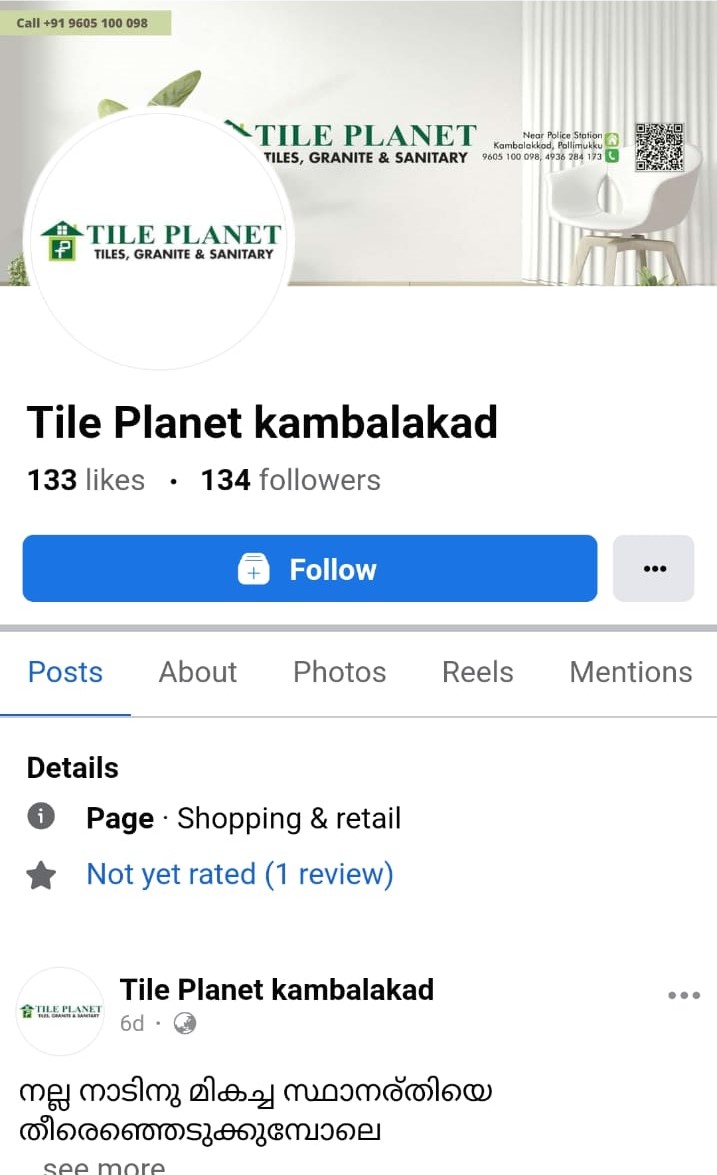
Task: Open the page's more options button
Action: 653,569
